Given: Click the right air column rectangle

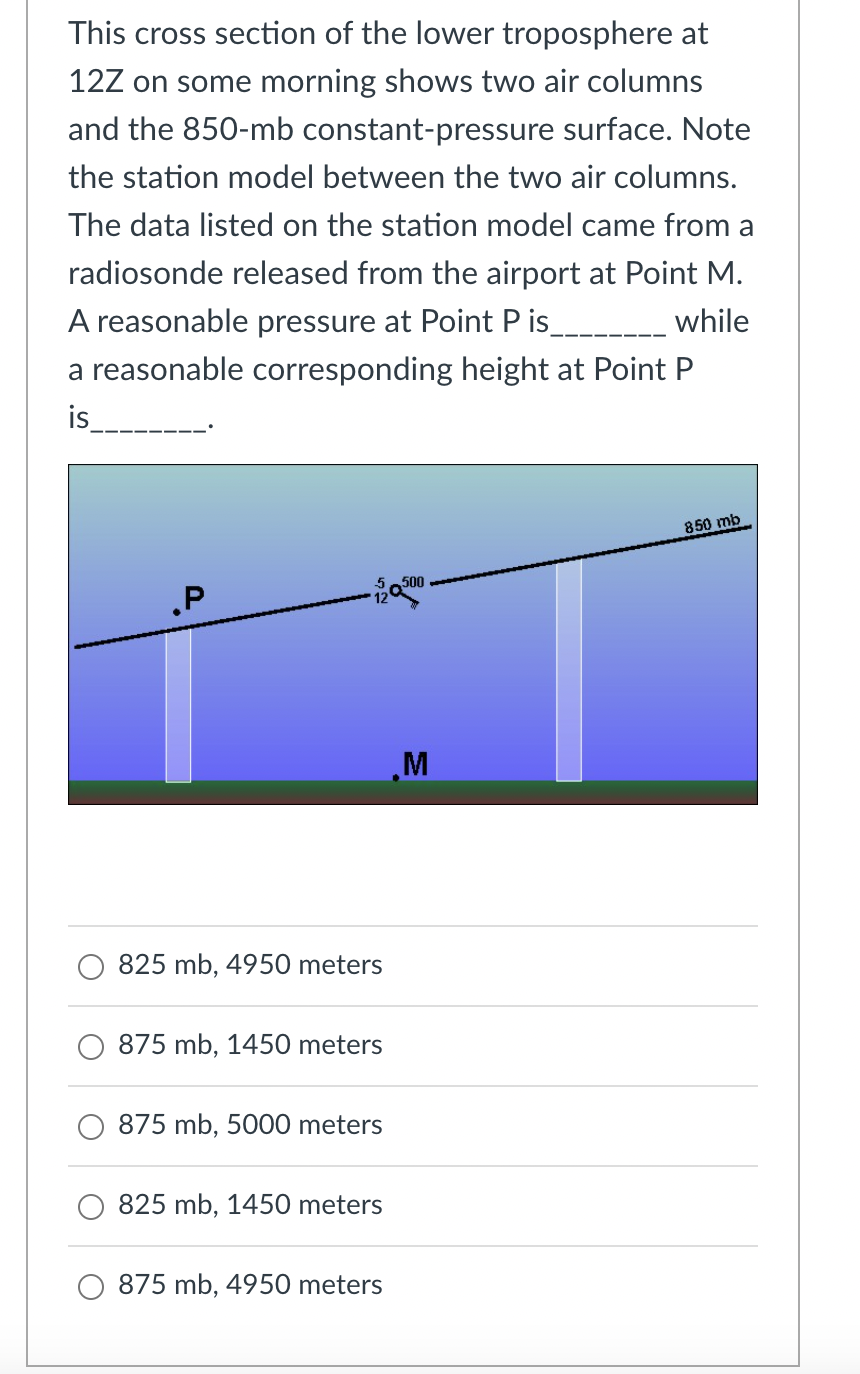Looking at the screenshot, I should [x=567, y=670].
